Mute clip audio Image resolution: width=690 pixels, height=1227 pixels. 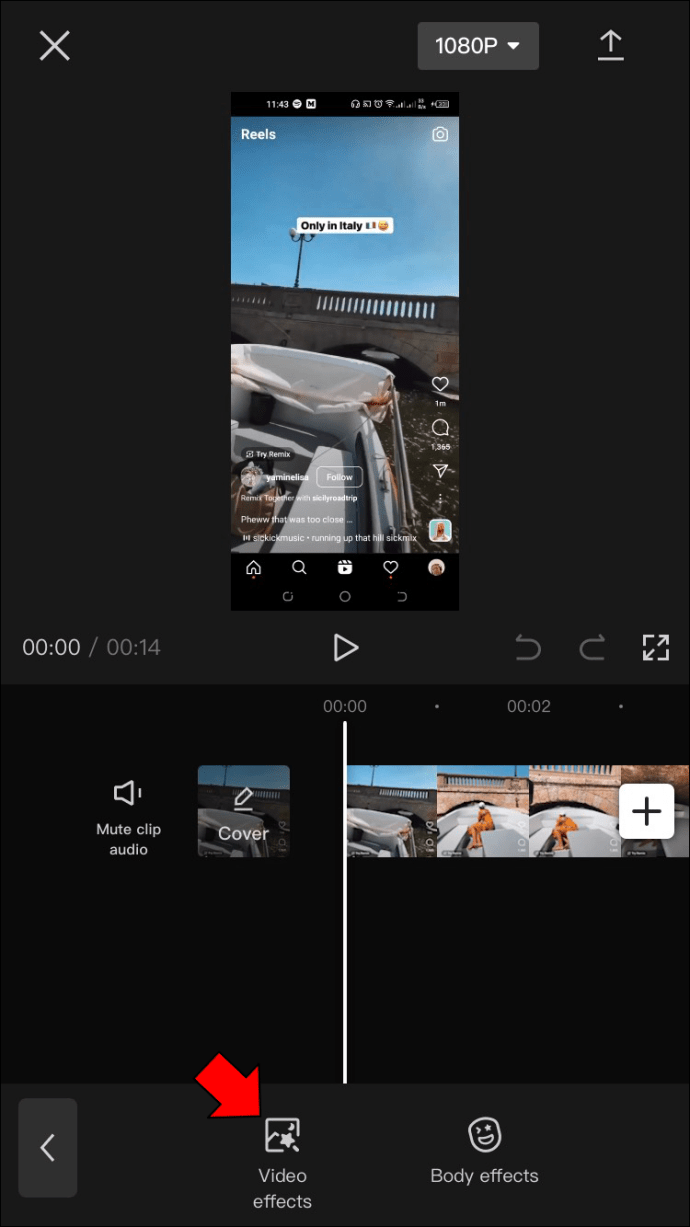128,817
